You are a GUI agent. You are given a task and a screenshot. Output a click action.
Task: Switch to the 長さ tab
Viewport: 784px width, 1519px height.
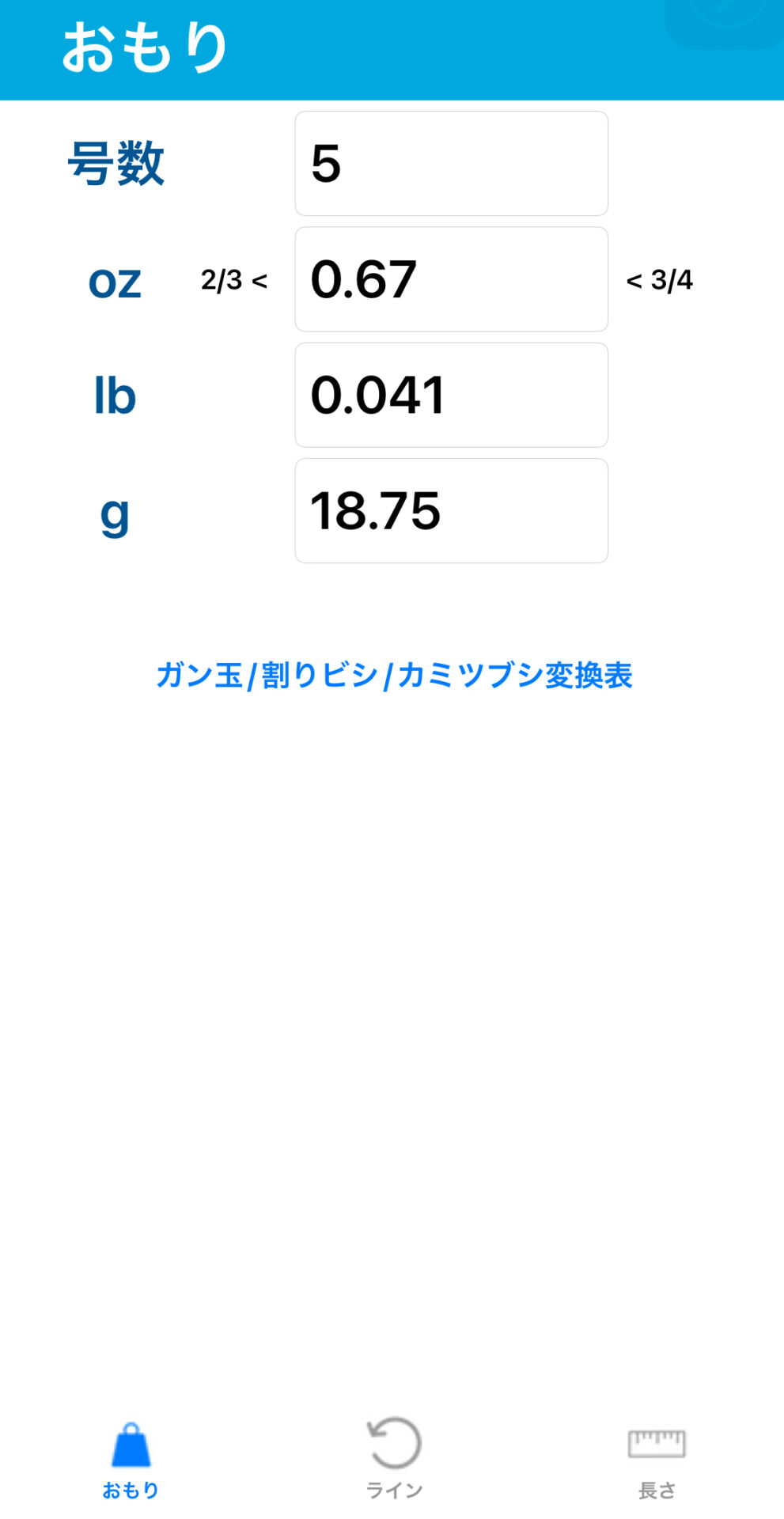[657, 1458]
